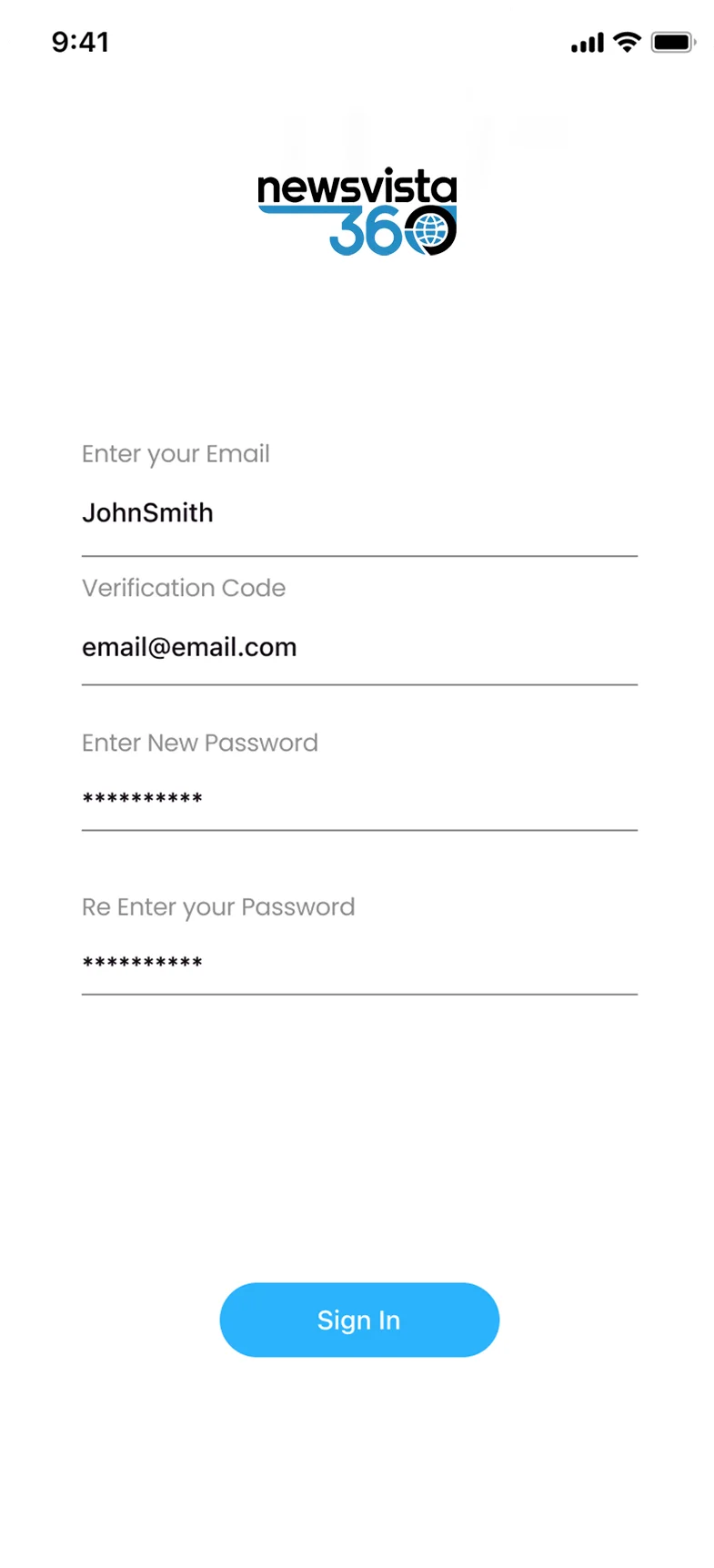Focus the Enter New Password field
714x1568 pixels.
[358, 799]
